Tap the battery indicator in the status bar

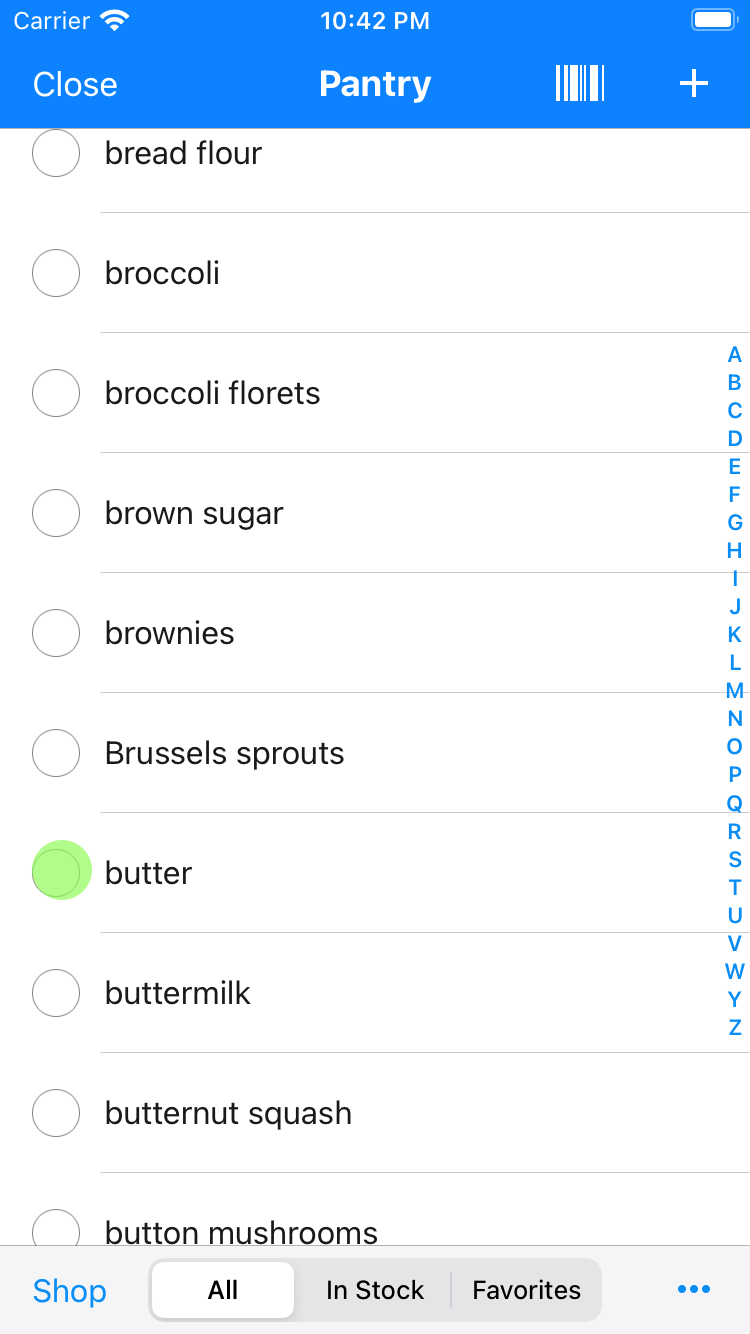[x=713, y=18]
